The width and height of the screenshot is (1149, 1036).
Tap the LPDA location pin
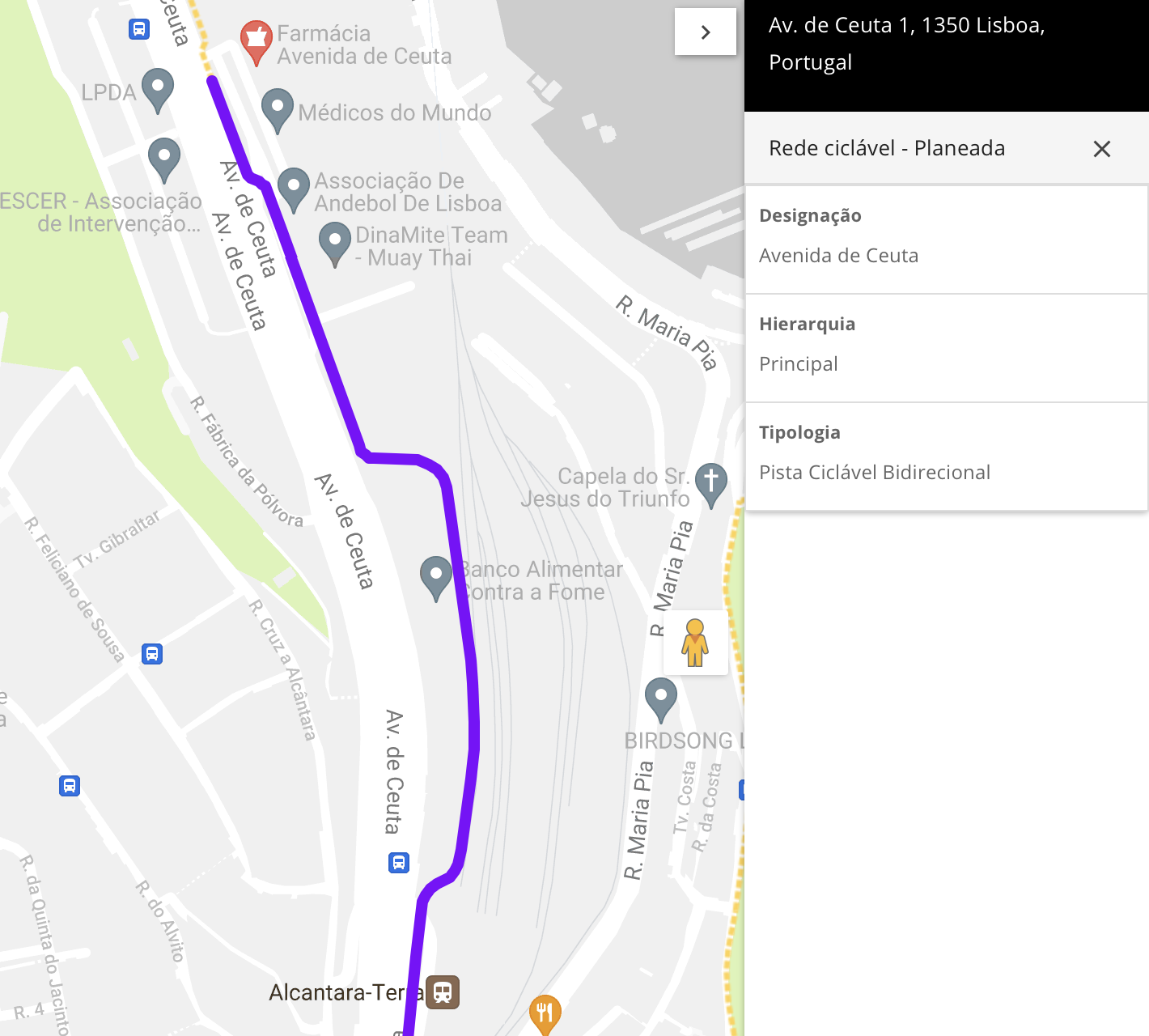(x=158, y=87)
